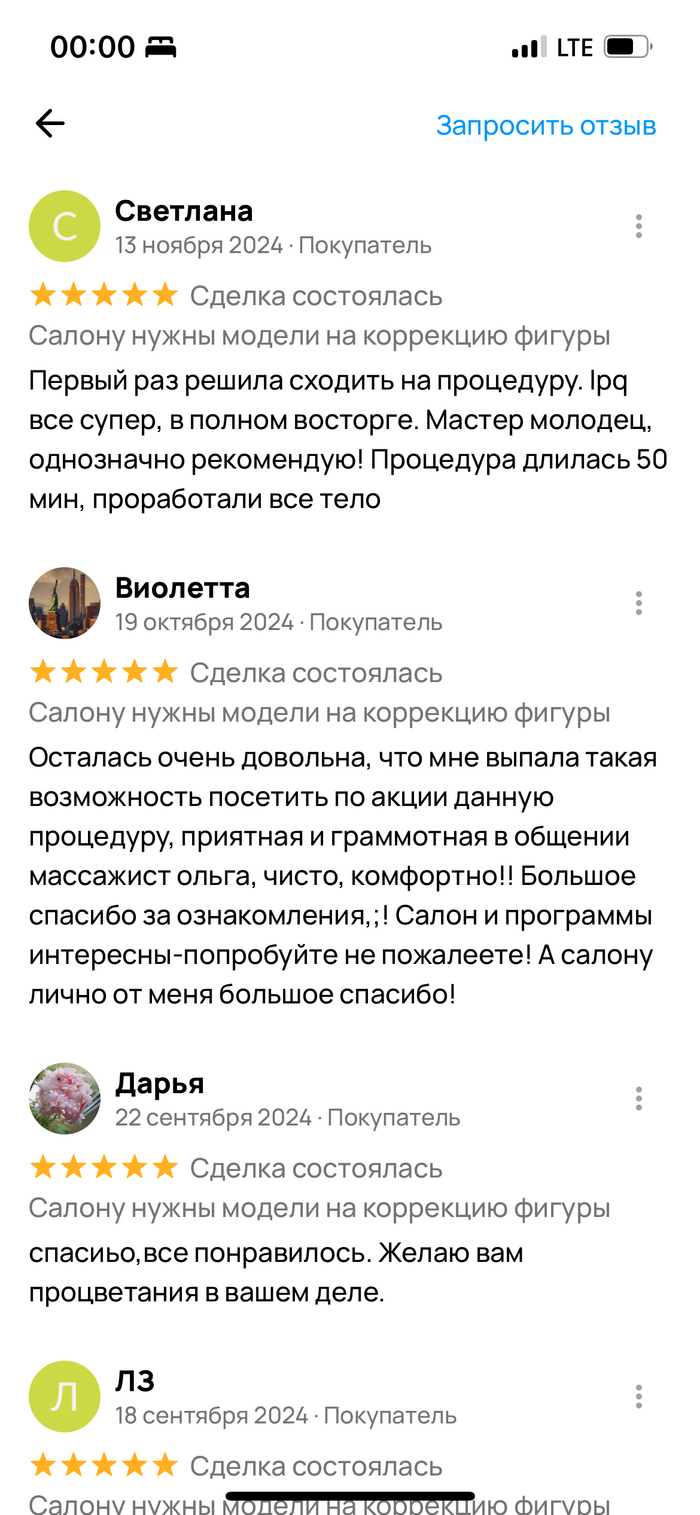
Task: Tap the "Запросить отзыв" link
Action: [545, 126]
